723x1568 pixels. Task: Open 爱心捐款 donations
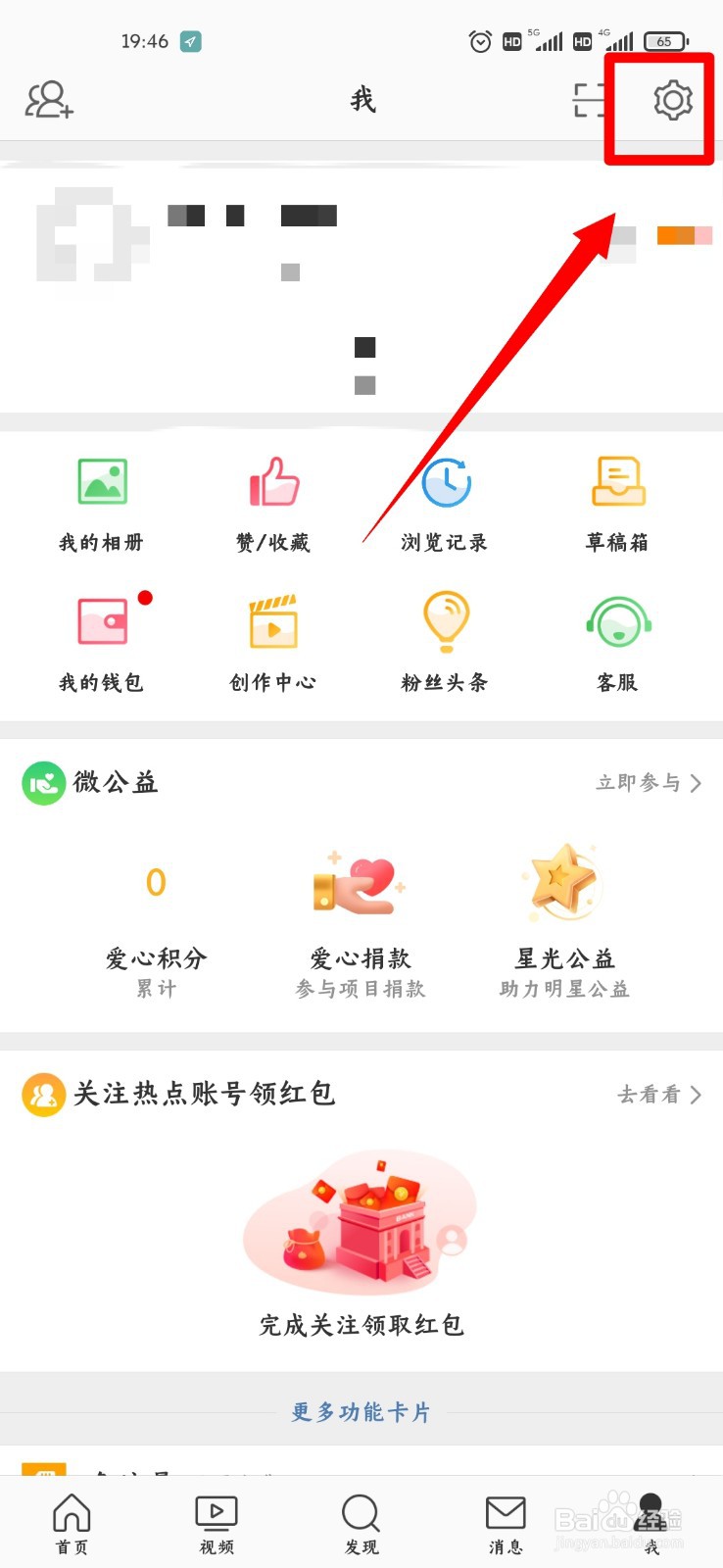tap(361, 923)
